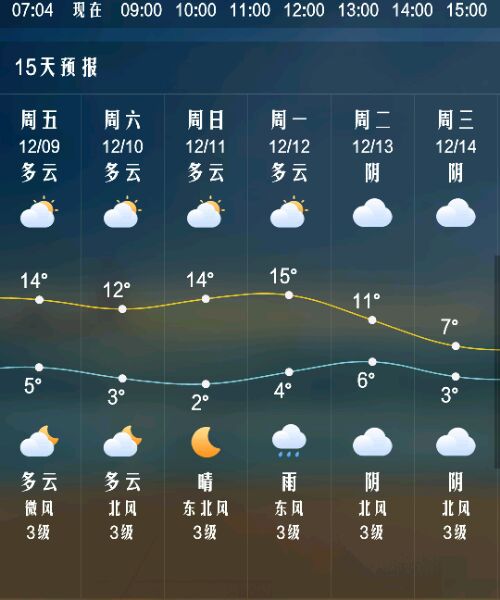Open the 周六 12/10 forecast column
Screen dimensions: 500x600
pyautogui.click(x=123, y=347)
